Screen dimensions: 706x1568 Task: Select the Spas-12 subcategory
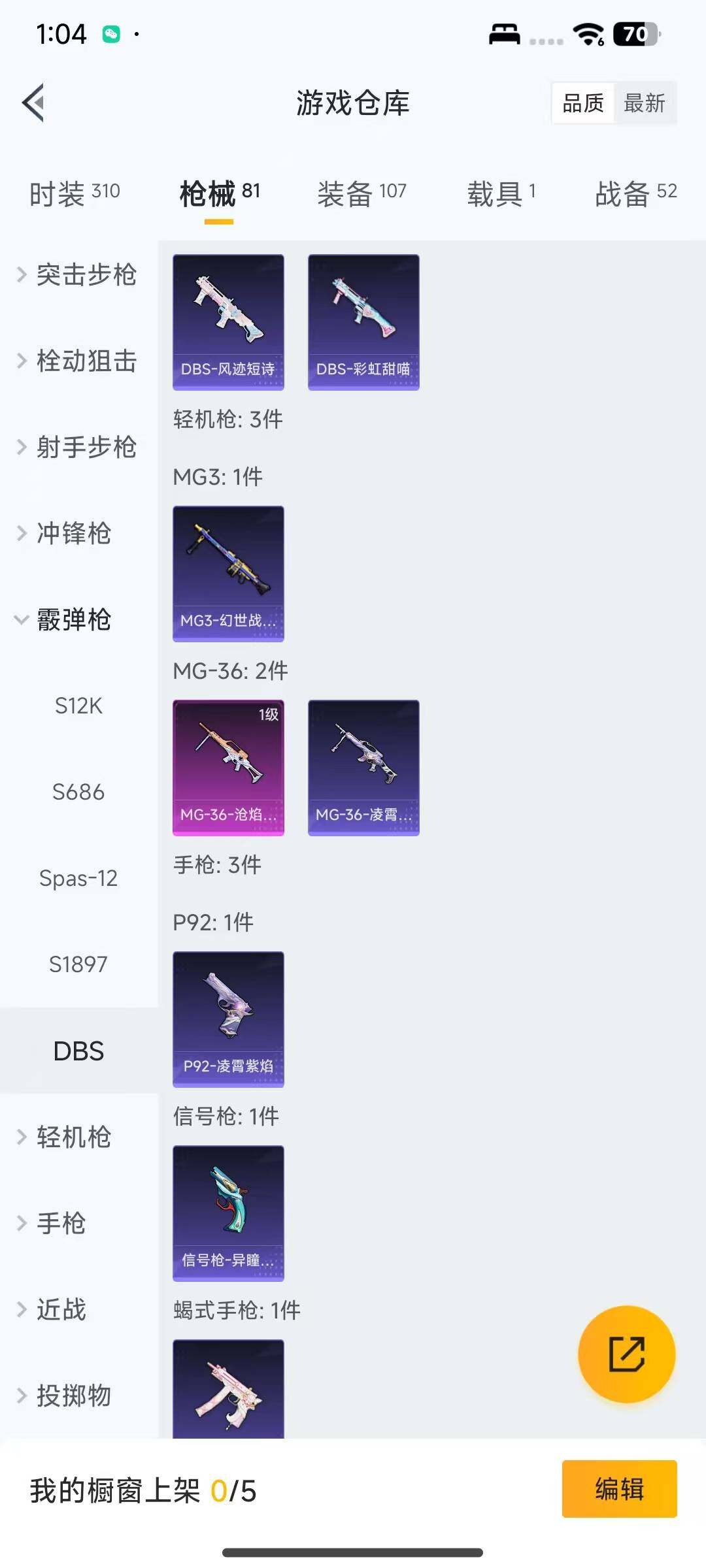pyautogui.click(x=79, y=878)
